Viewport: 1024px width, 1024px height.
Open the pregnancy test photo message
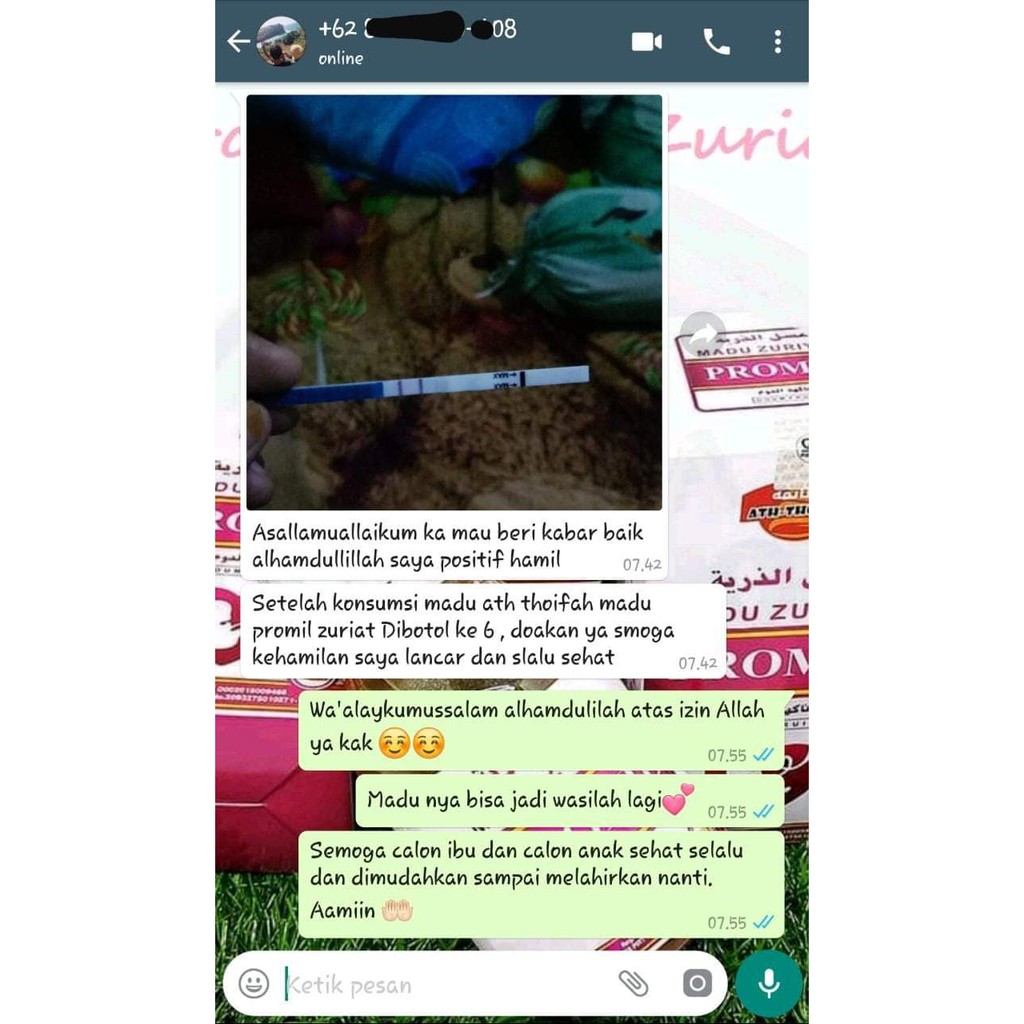(454, 302)
